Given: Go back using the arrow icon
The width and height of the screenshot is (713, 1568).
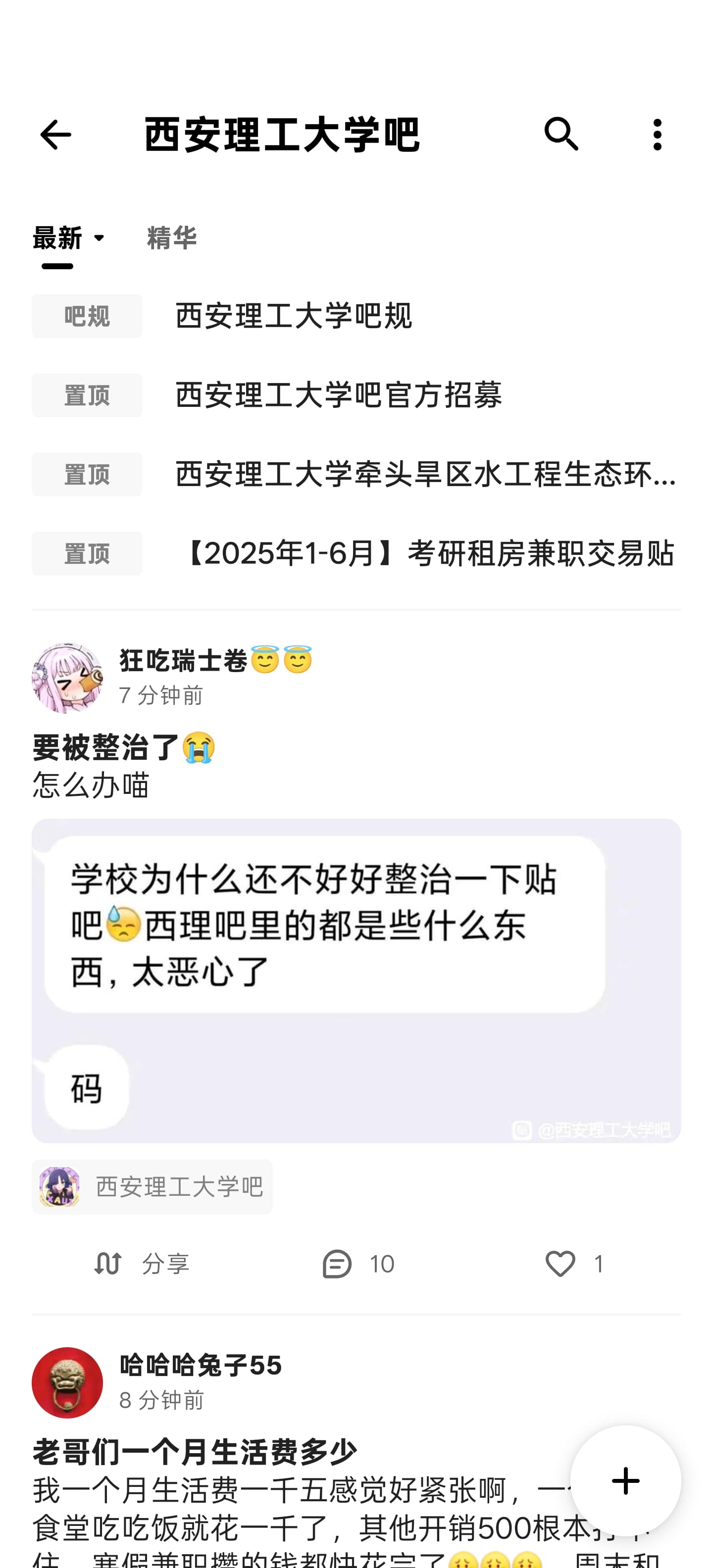Looking at the screenshot, I should click(55, 135).
